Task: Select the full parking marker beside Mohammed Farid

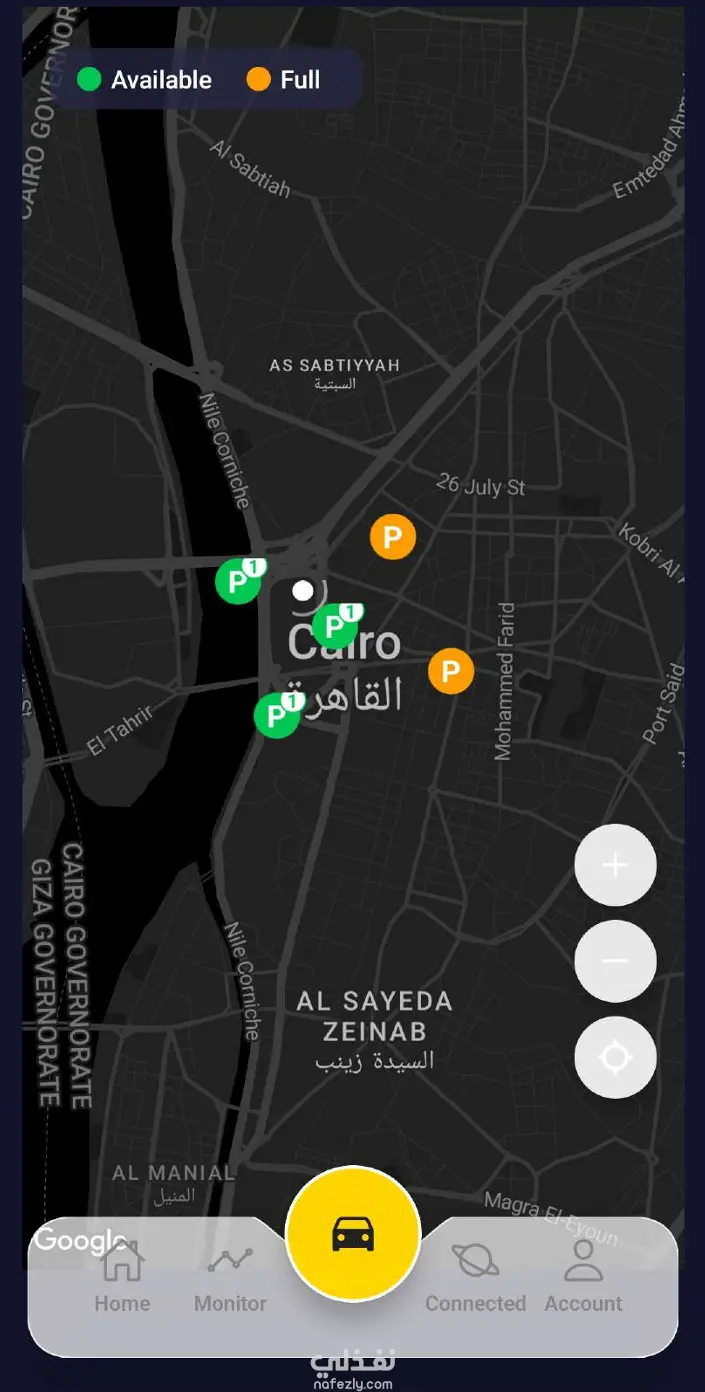Action: 451,671
